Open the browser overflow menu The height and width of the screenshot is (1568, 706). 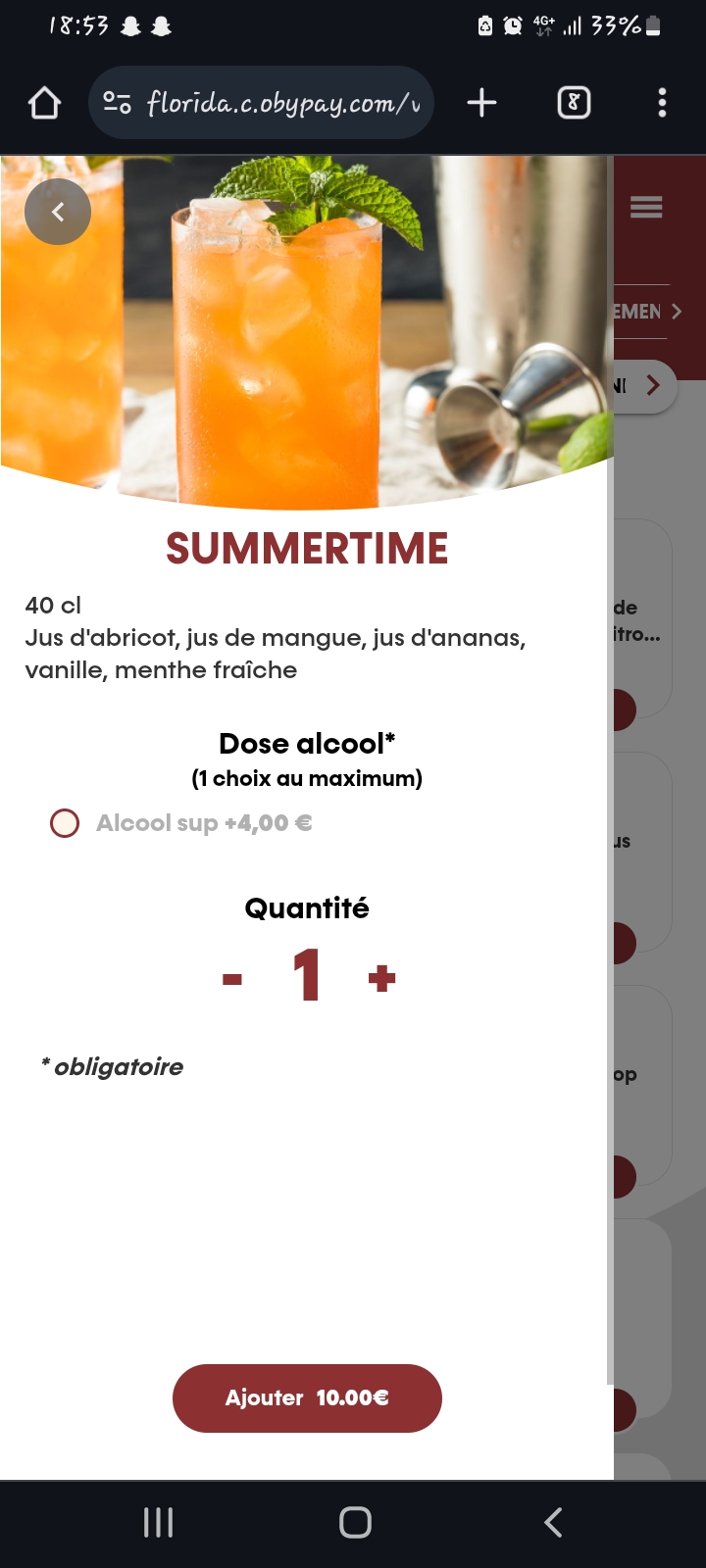pyautogui.click(x=662, y=103)
